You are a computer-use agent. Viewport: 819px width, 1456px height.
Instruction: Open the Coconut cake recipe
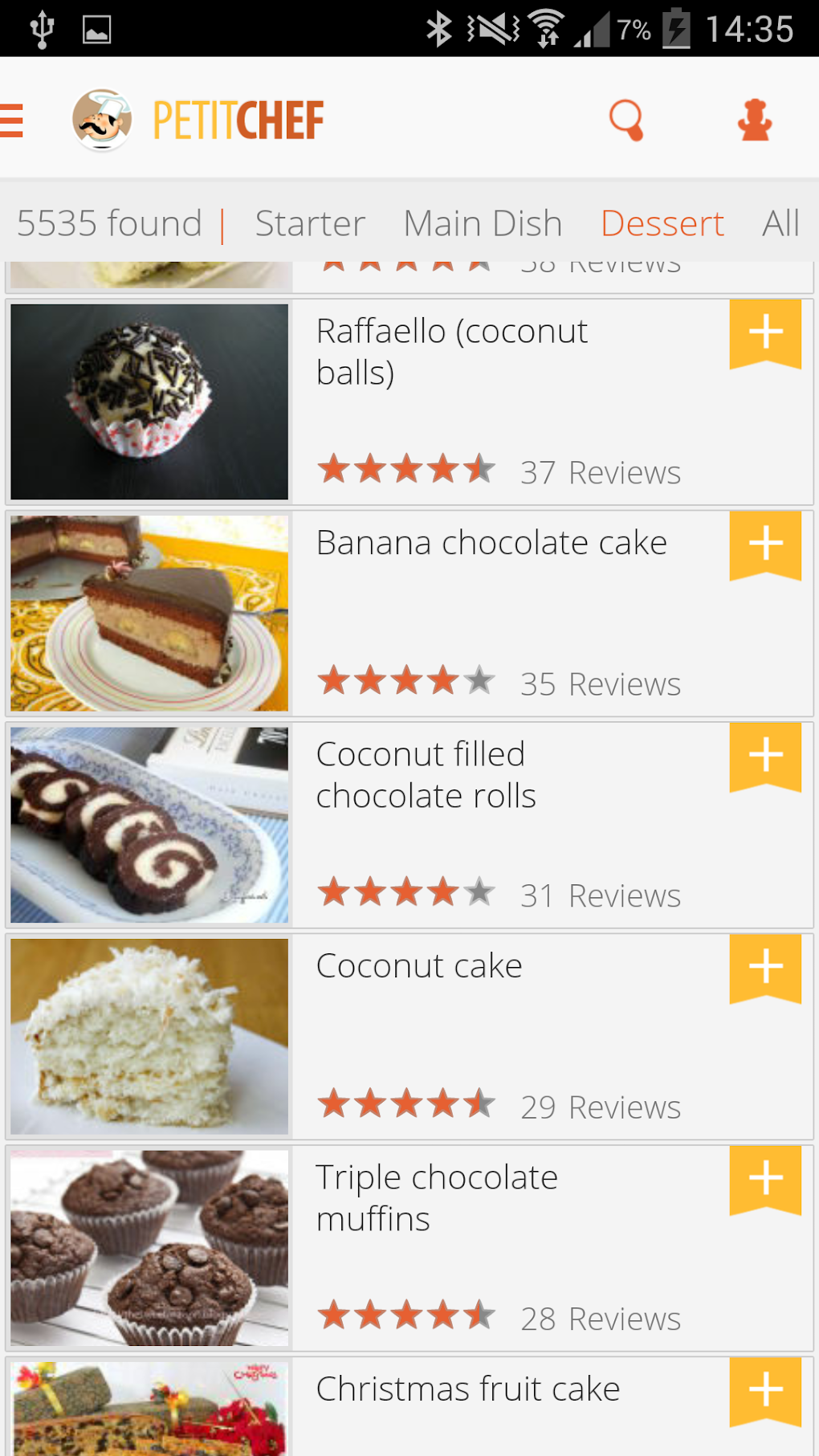[x=419, y=966]
